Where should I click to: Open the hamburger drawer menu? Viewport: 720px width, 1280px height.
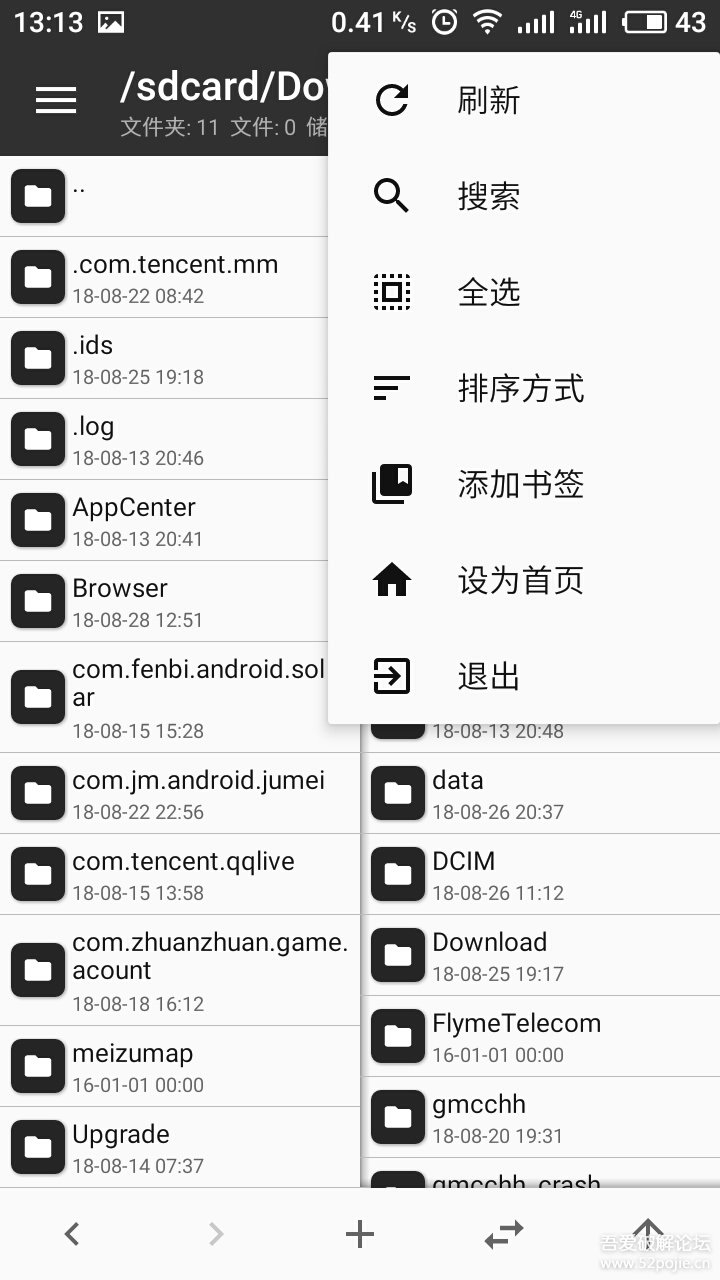coord(56,100)
